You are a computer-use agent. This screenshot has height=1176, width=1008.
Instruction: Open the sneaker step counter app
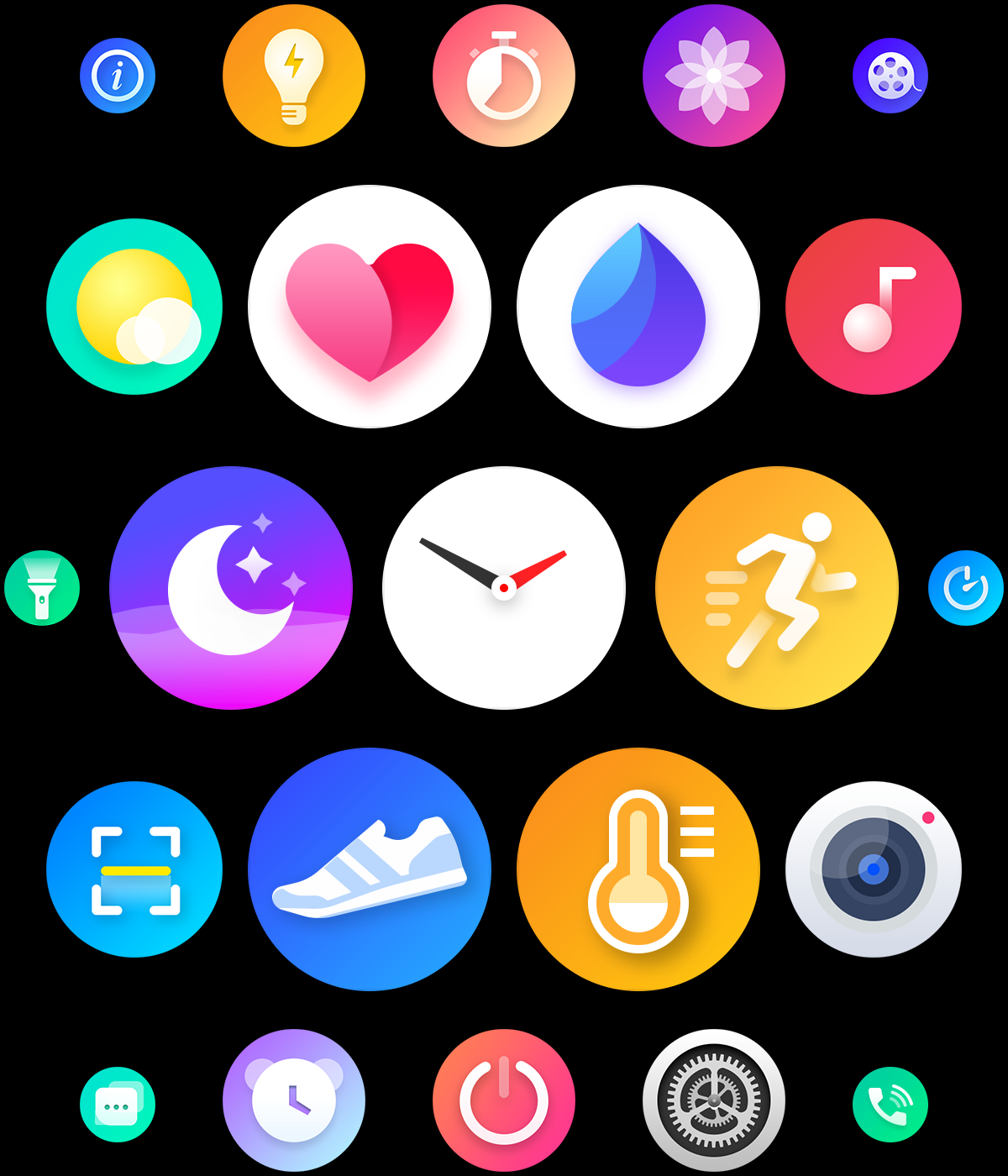click(x=370, y=869)
